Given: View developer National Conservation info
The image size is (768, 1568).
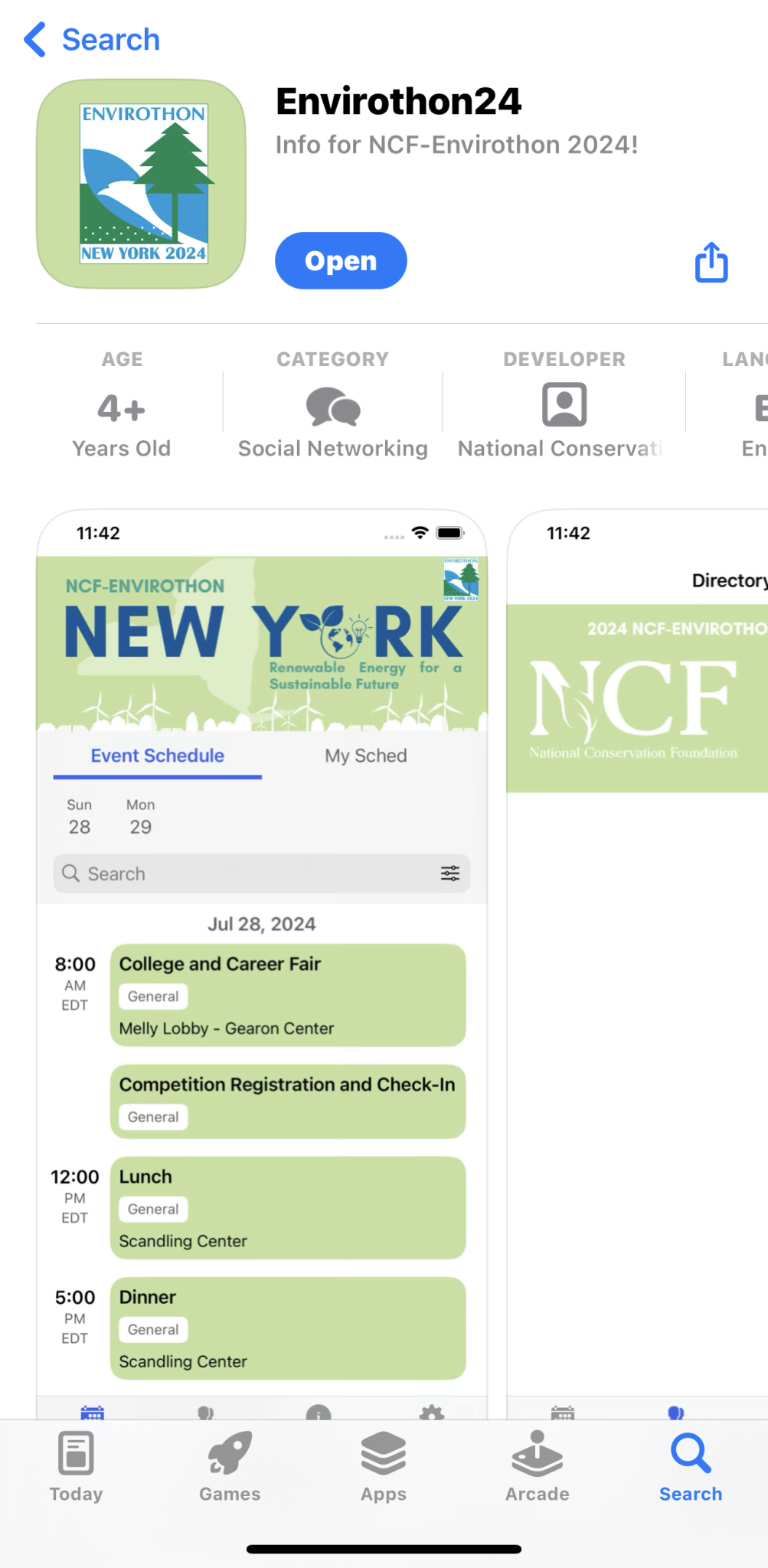Looking at the screenshot, I should click(x=564, y=405).
